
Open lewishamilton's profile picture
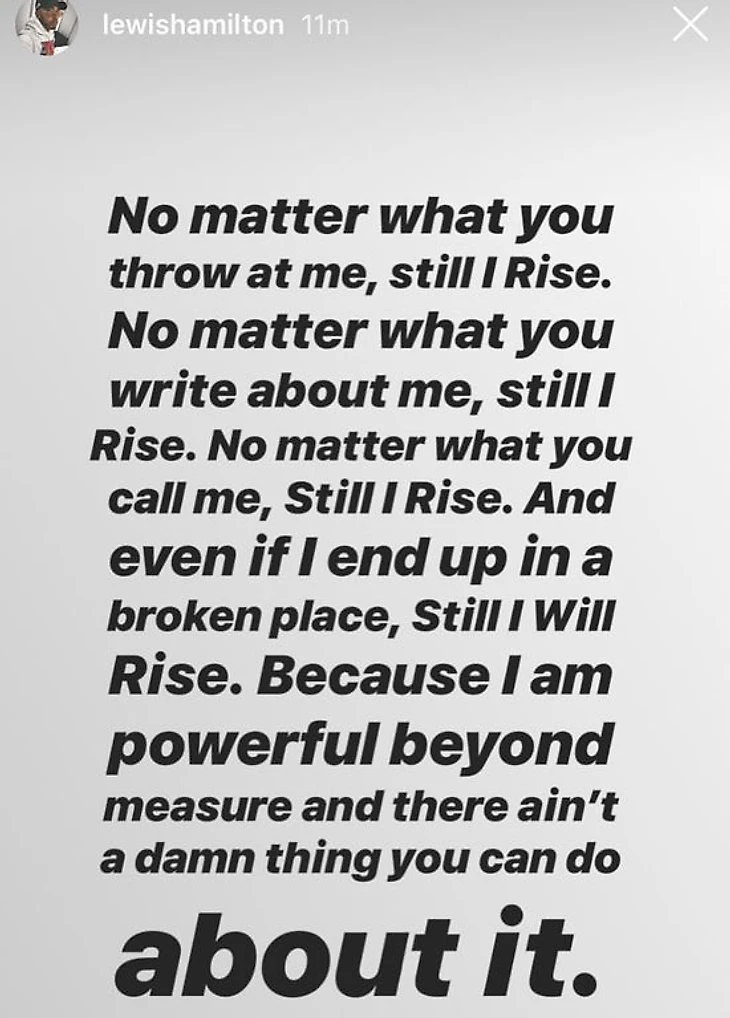click(x=45, y=24)
